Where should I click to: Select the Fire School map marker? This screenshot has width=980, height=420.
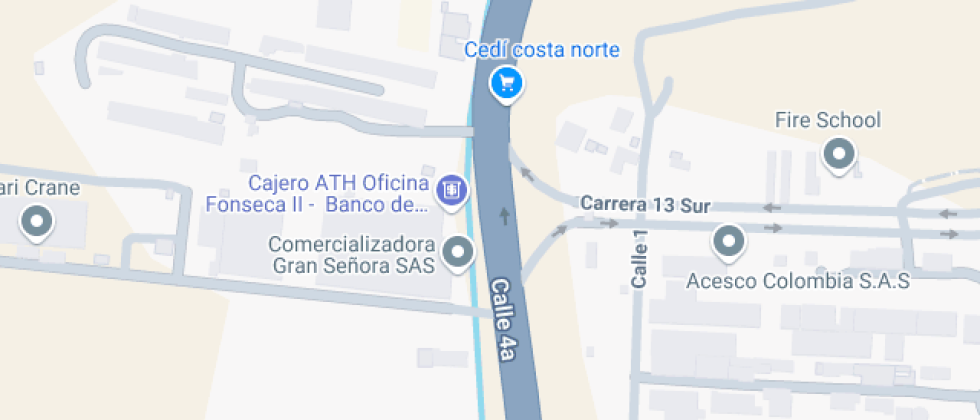coord(839,154)
